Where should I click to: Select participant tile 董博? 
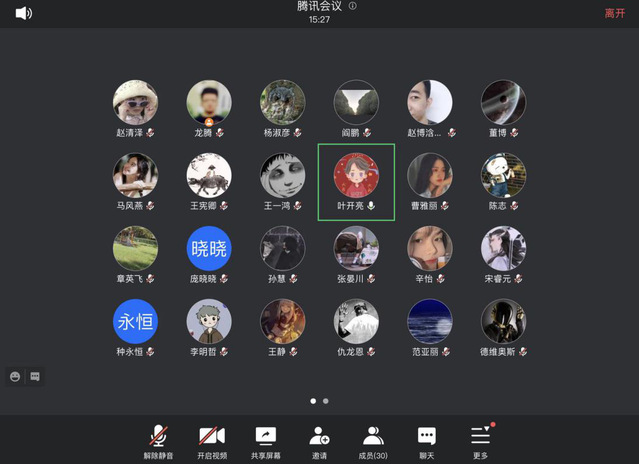click(x=503, y=103)
